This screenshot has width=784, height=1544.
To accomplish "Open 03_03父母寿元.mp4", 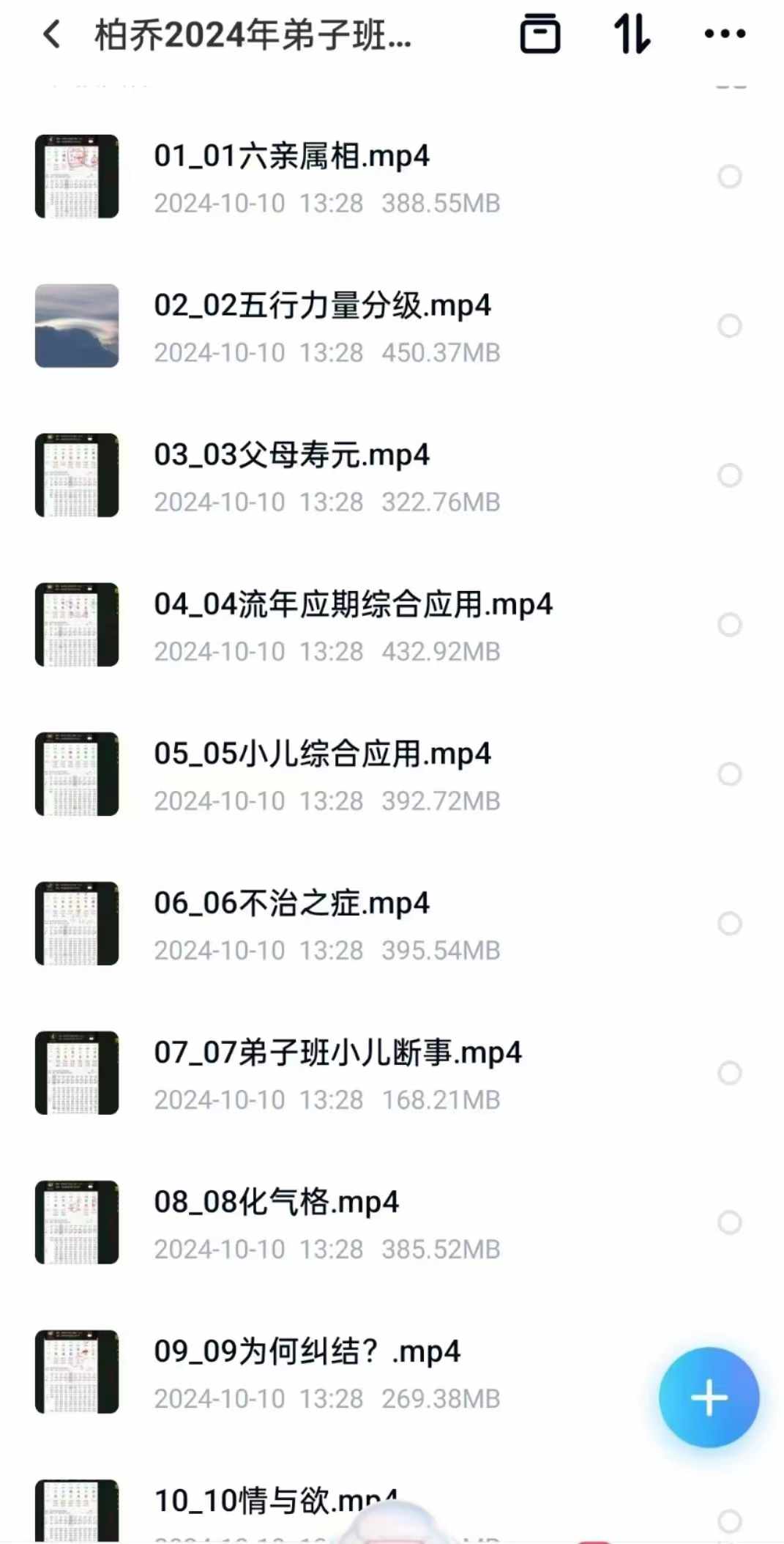I will click(291, 456).
